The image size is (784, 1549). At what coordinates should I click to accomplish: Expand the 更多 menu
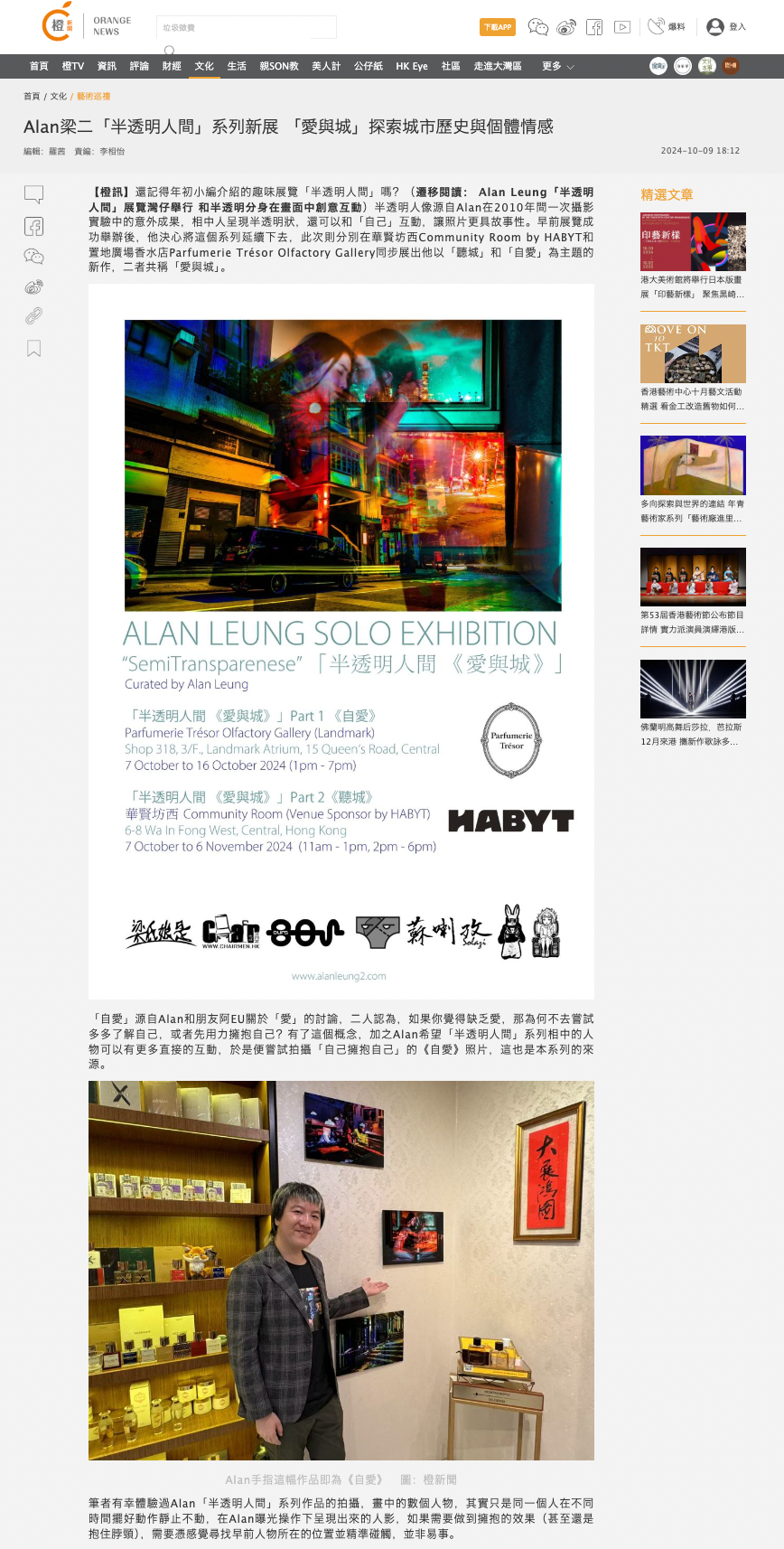click(557, 66)
